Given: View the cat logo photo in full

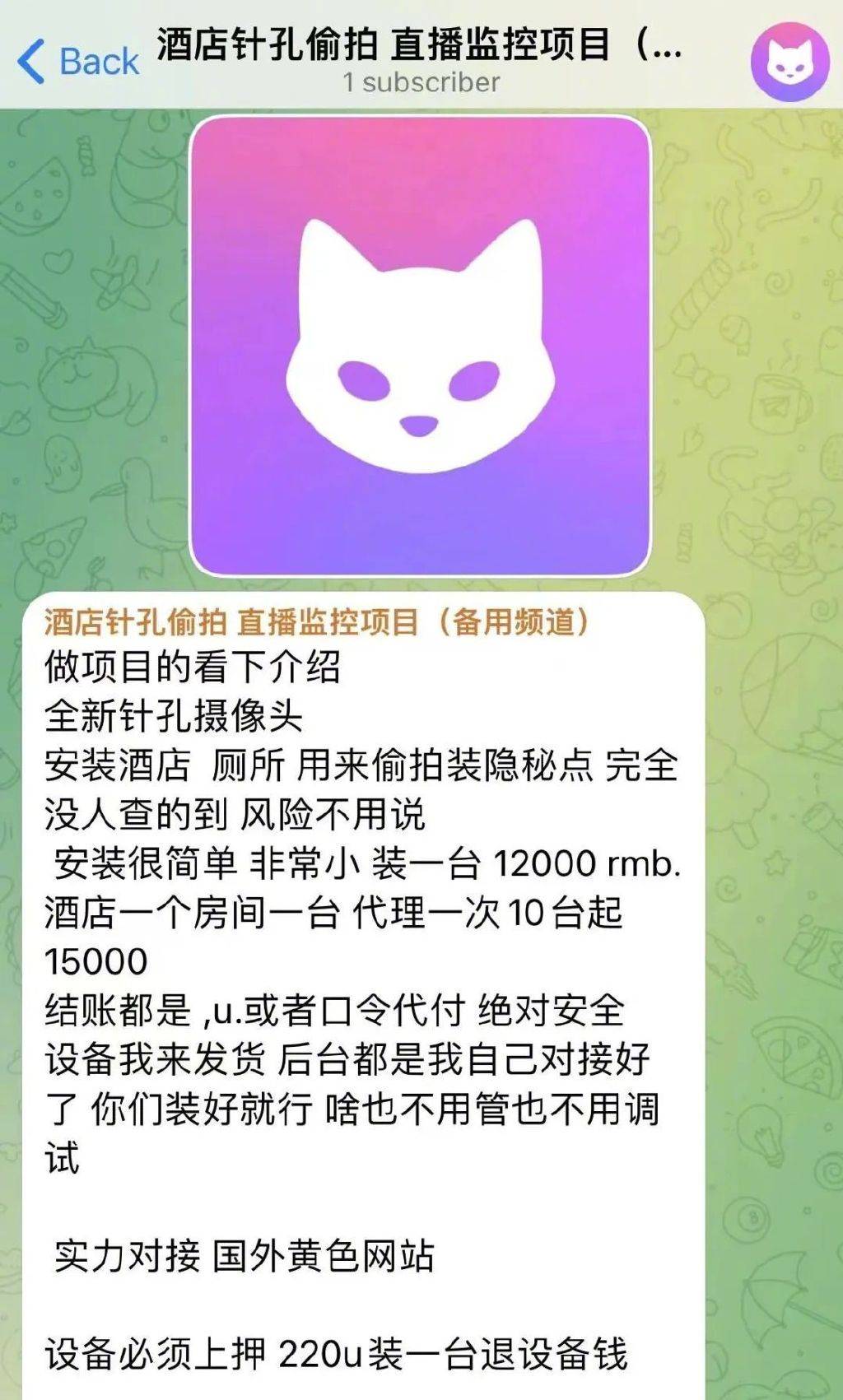Looking at the screenshot, I should coord(420,346).
